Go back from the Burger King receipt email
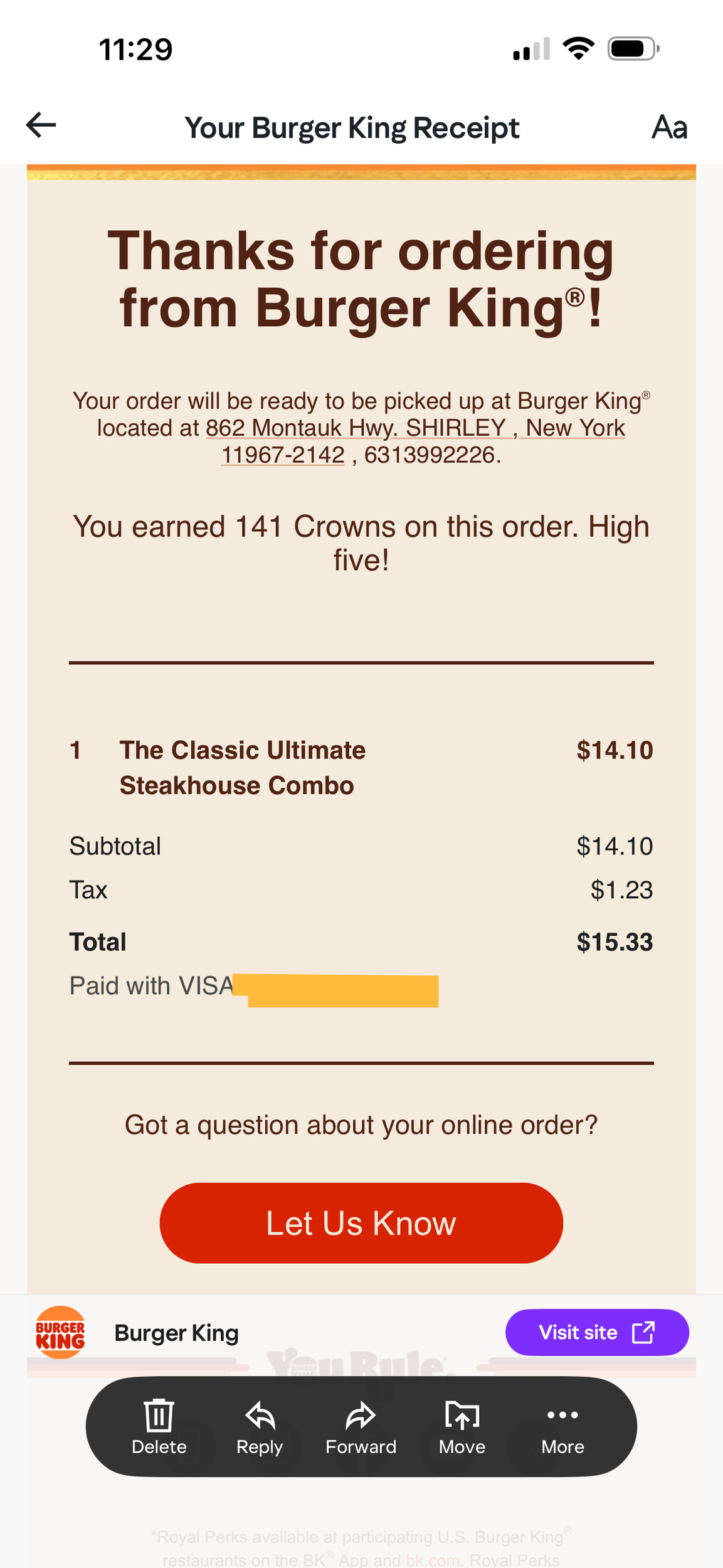Image resolution: width=723 pixels, height=1568 pixels. tap(41, 125)
